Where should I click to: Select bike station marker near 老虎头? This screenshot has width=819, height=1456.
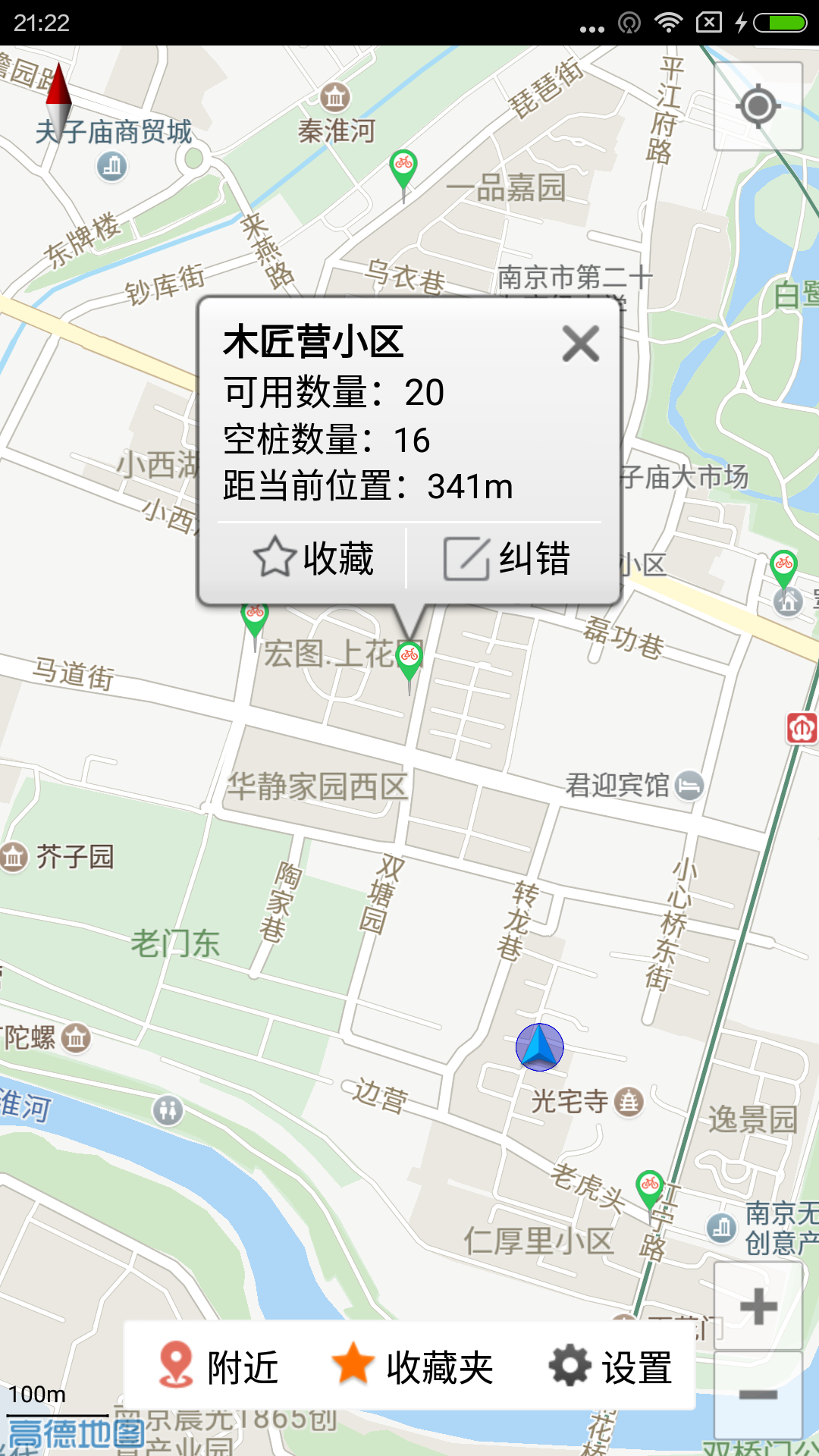click(650, 1188)
